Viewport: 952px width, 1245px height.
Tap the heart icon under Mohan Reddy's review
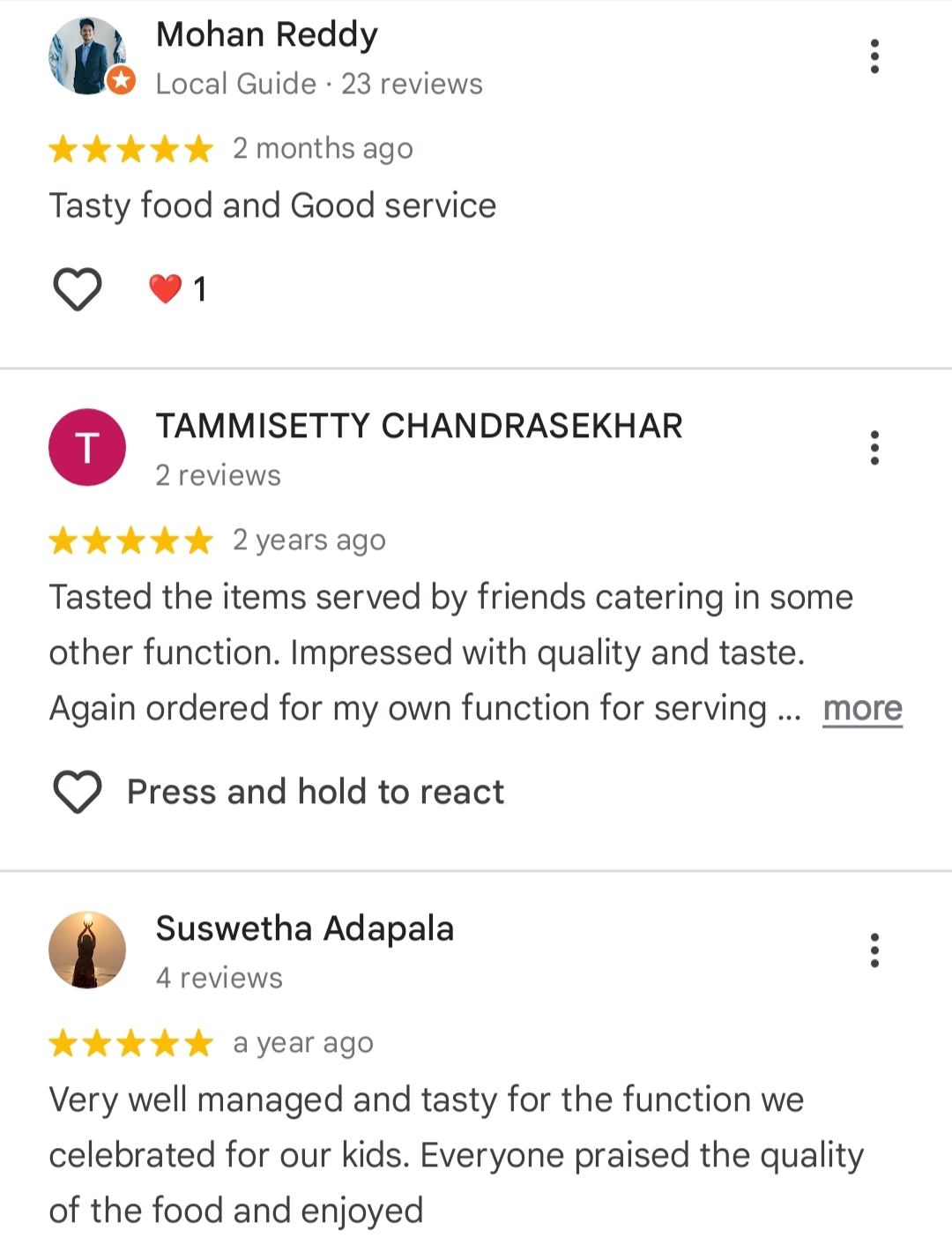[77, 287]
